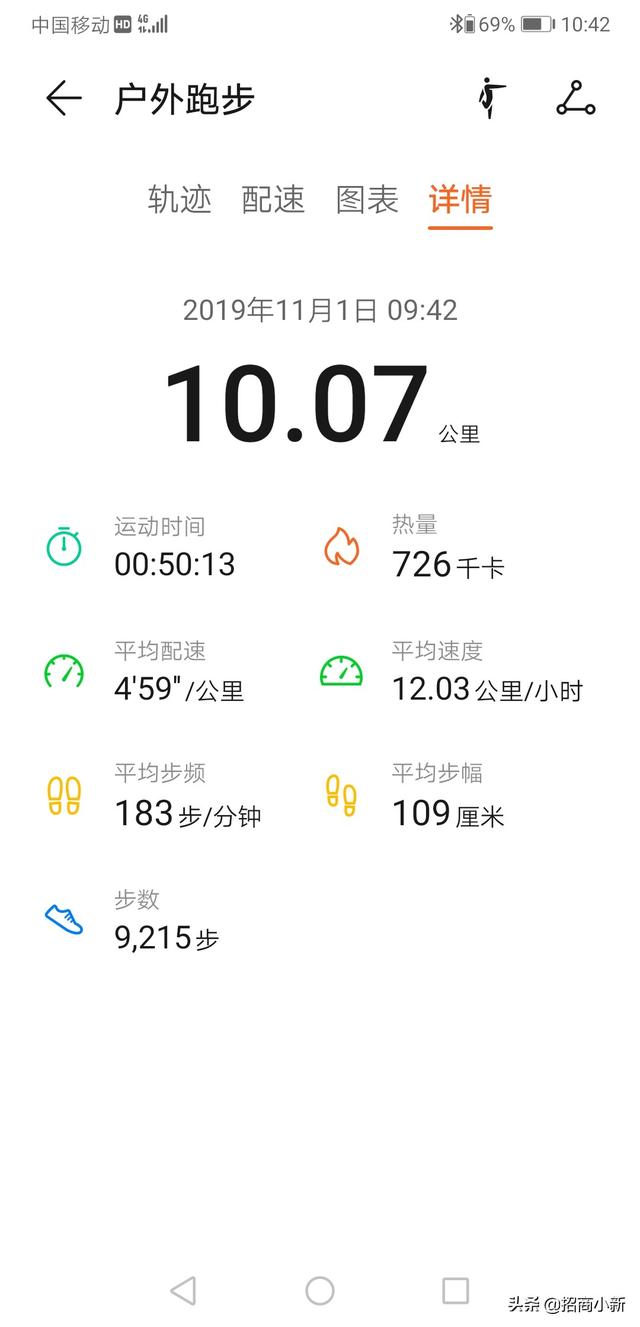Tap the route share icon
The height and width of the screenshot is (1327, 640).
576,97
